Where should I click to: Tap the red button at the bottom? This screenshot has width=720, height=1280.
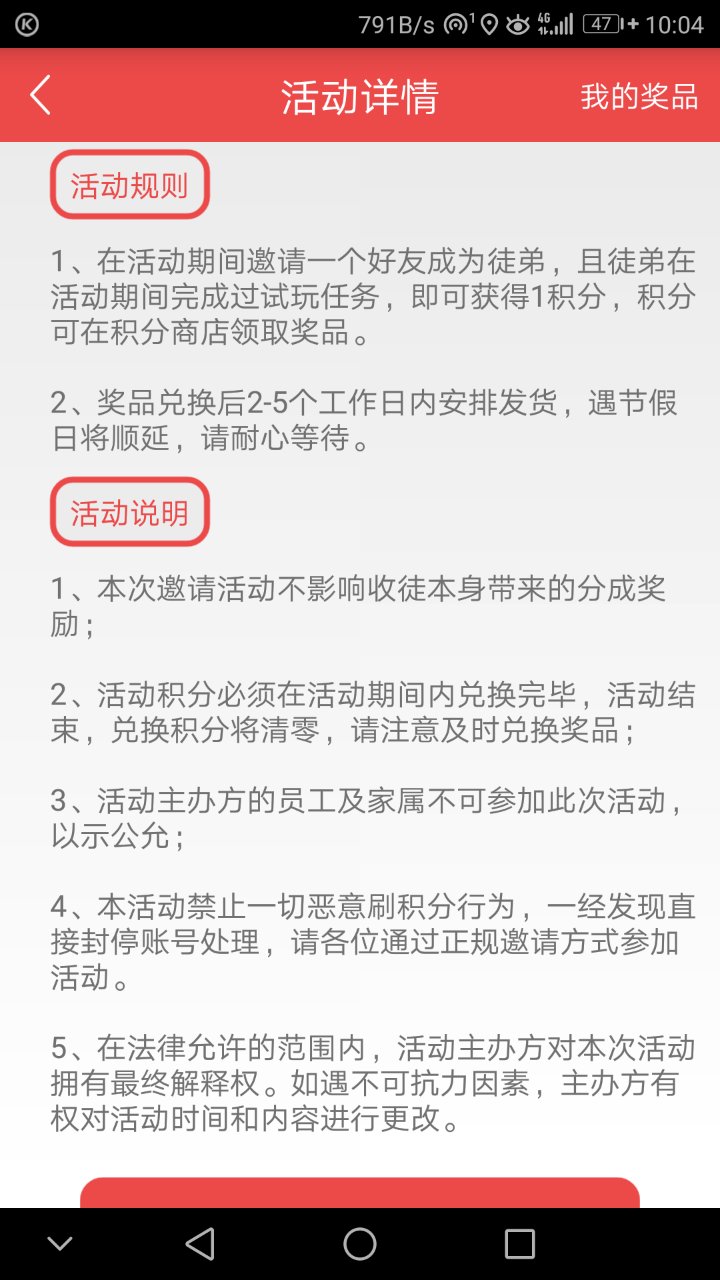360,1193
